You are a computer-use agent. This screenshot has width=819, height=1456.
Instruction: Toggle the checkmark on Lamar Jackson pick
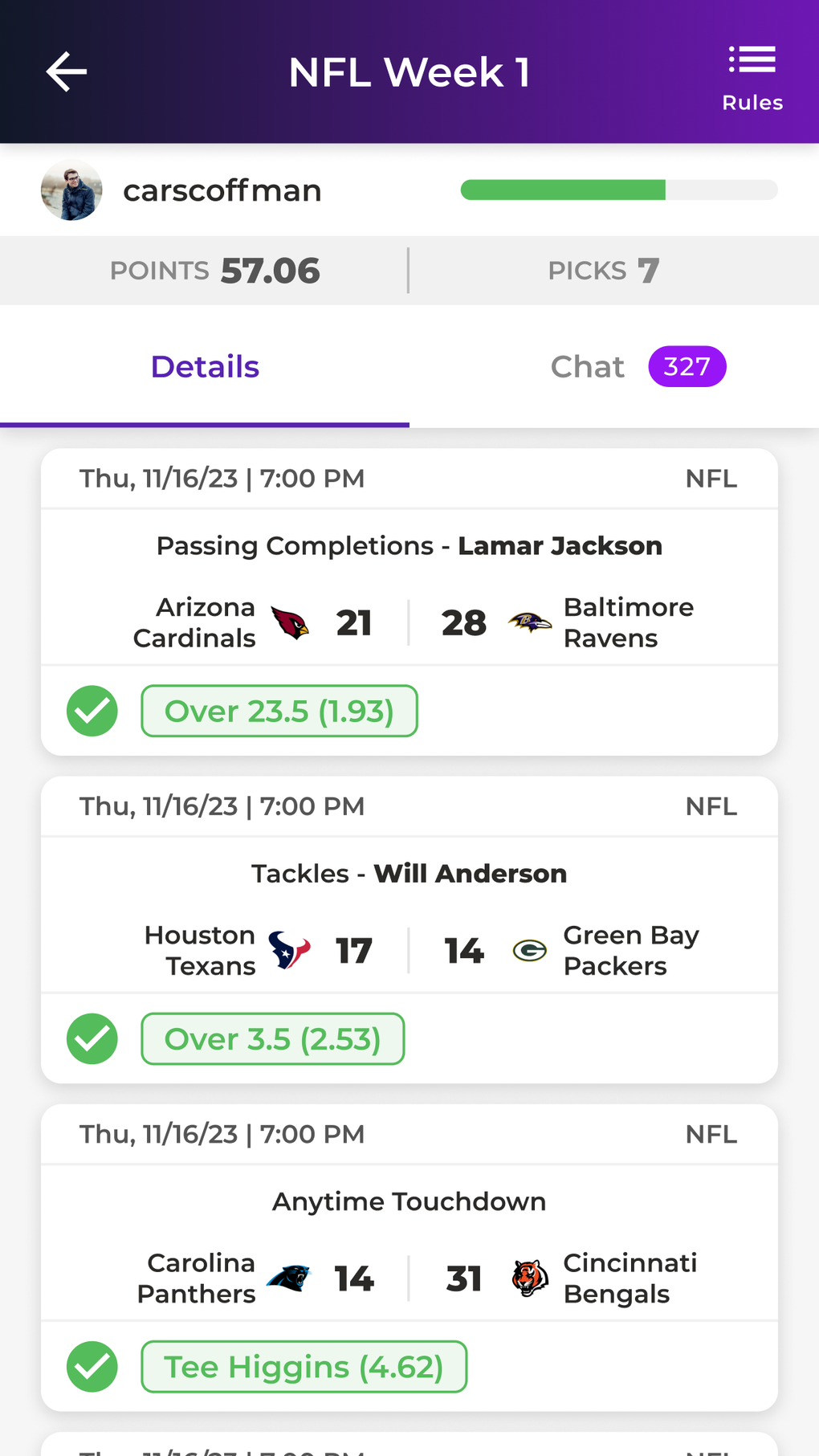(92, 711)
